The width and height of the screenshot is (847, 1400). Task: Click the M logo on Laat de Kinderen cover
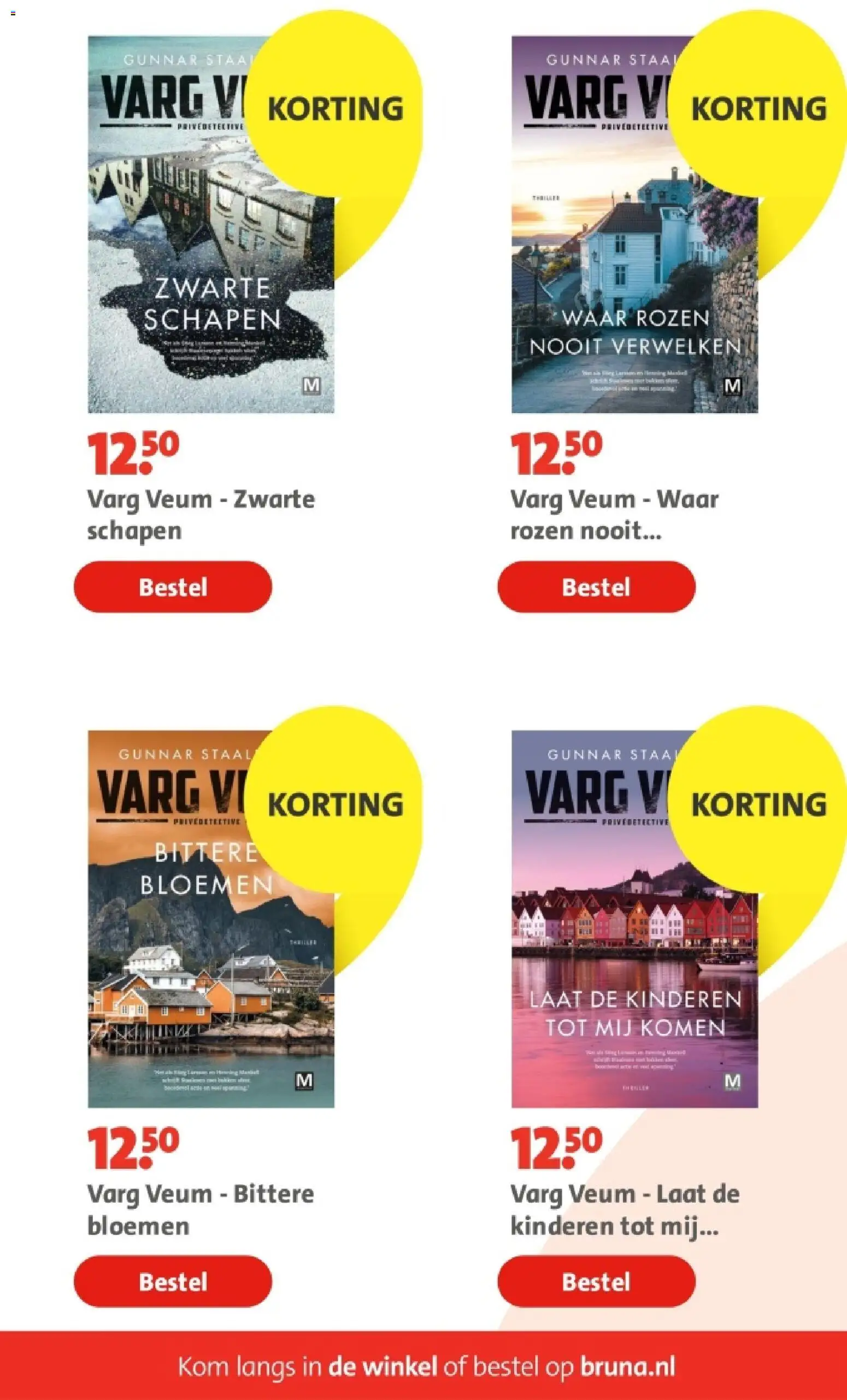pyautogui.click(x=732, y=1083)
